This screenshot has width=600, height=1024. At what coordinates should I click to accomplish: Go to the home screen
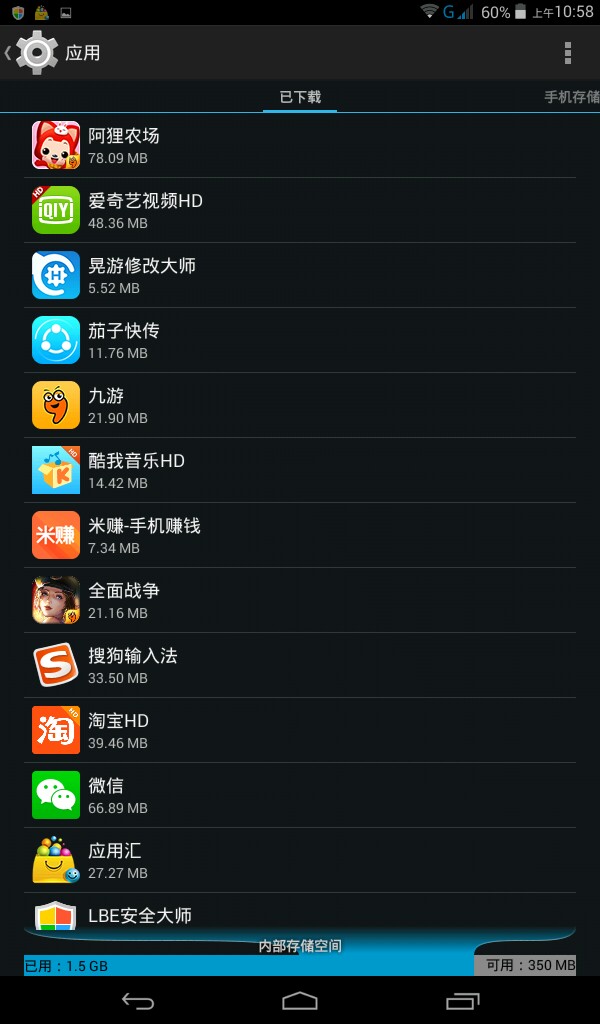[x=300, y=1000]
